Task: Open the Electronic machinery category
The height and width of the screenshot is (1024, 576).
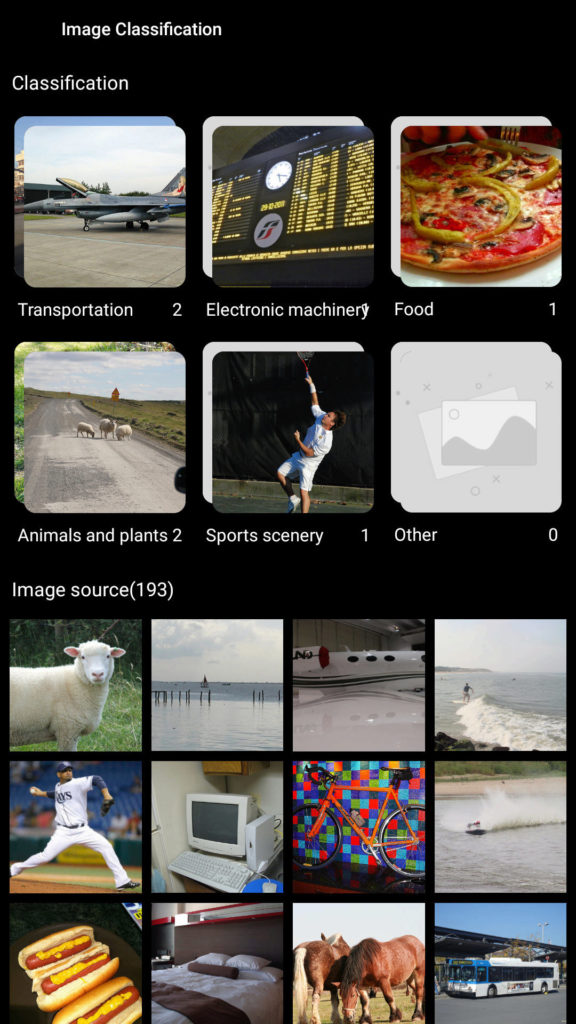Action: click(x=288, y=202)
